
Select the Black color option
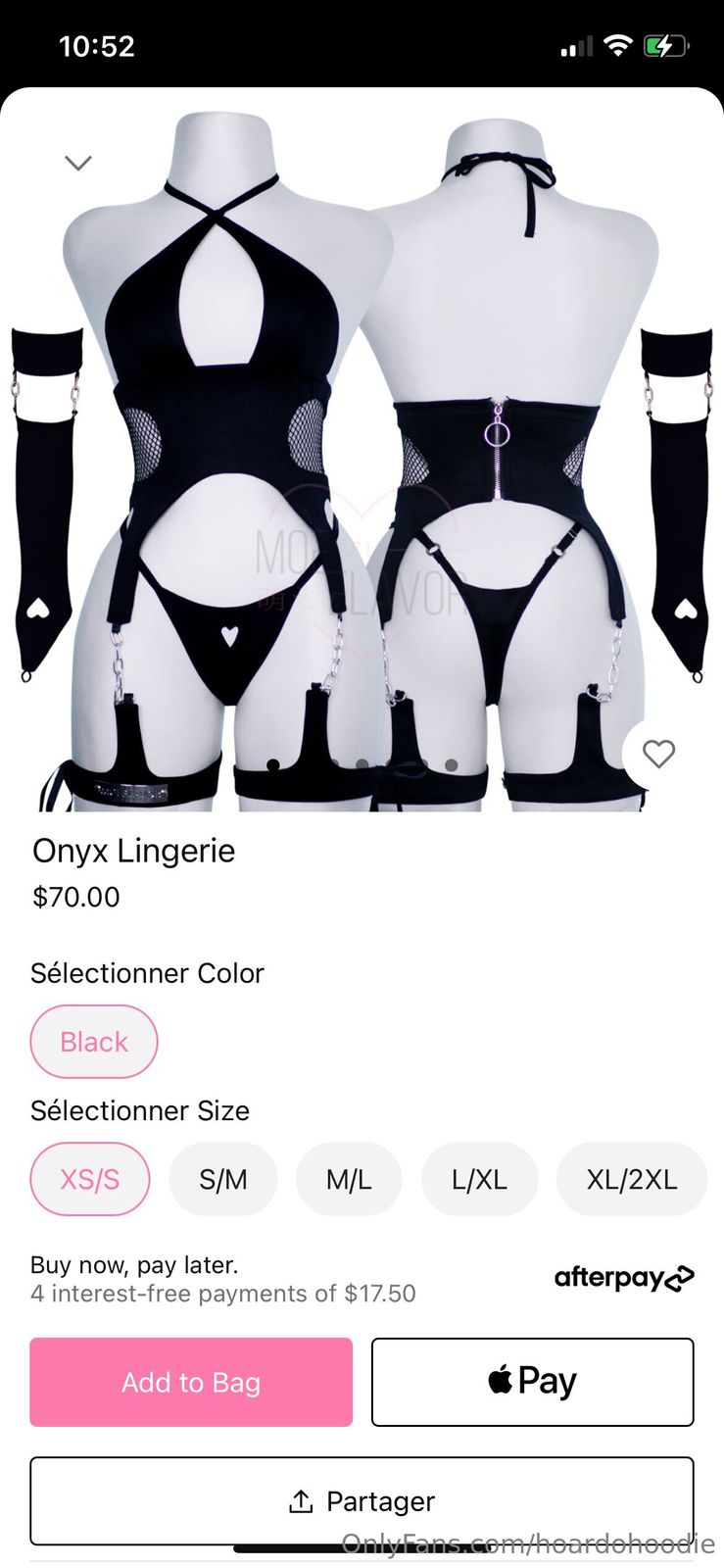[x=94, y=1042]
